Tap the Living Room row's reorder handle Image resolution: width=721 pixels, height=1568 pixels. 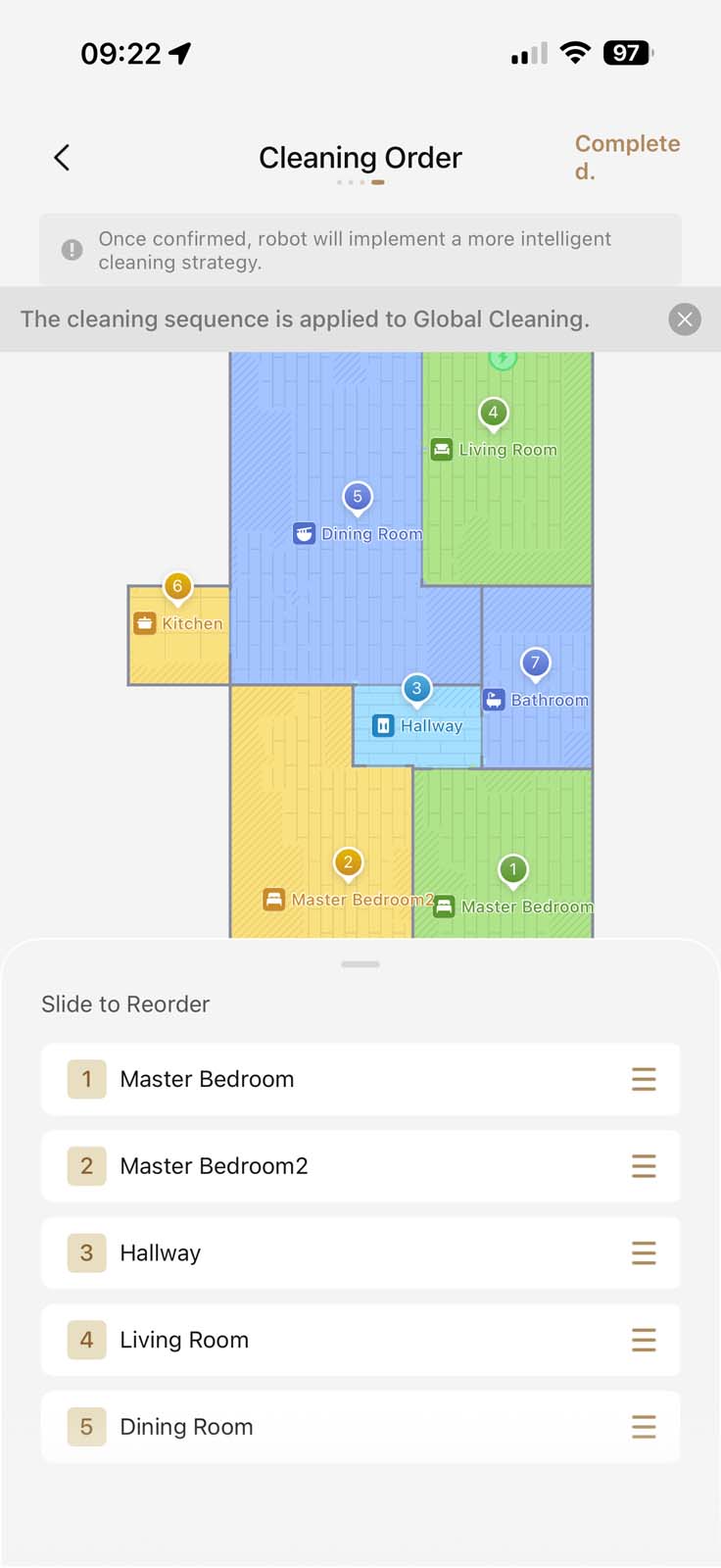point(644,1340)
